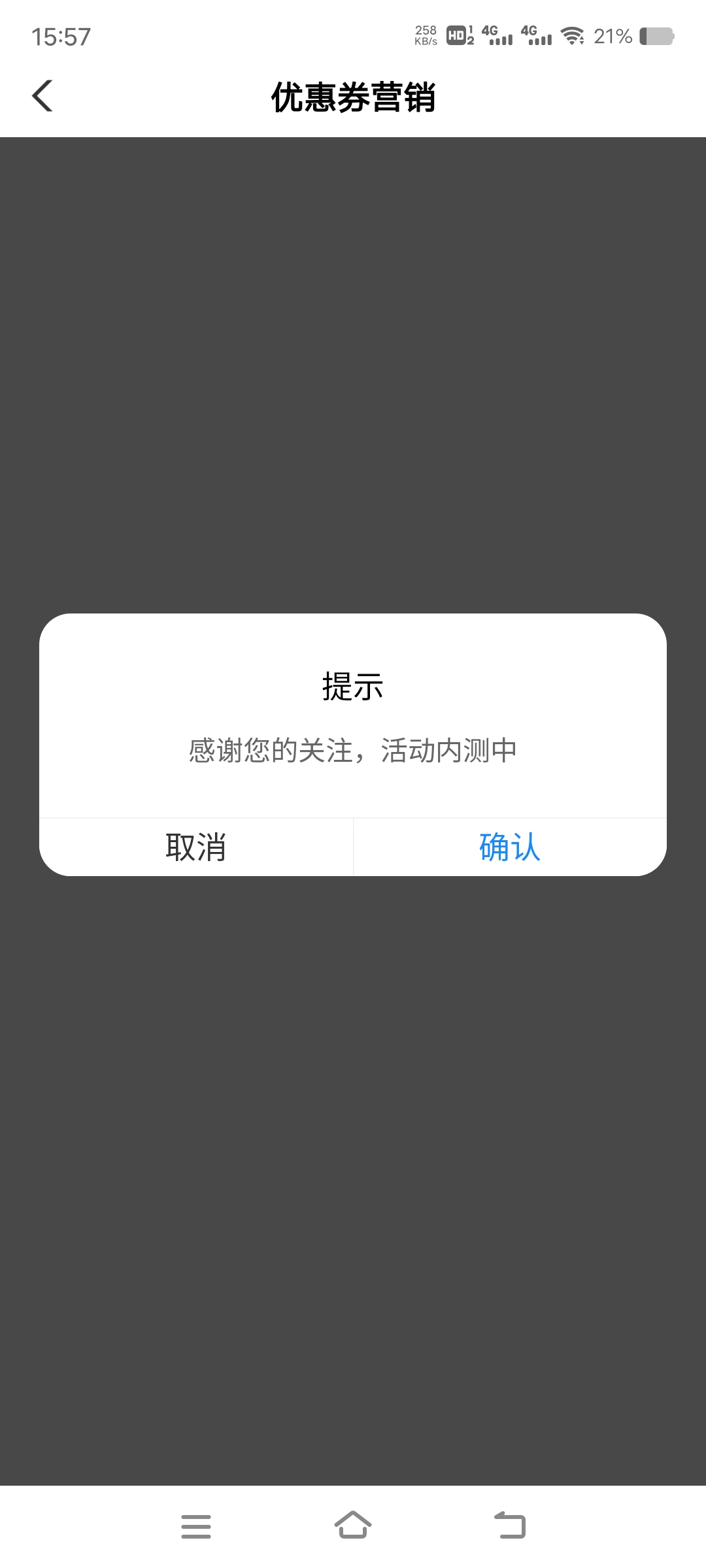Open recent apps from the navigation bar
The image size is (706, 1568).
click(x=196, y=1526)
